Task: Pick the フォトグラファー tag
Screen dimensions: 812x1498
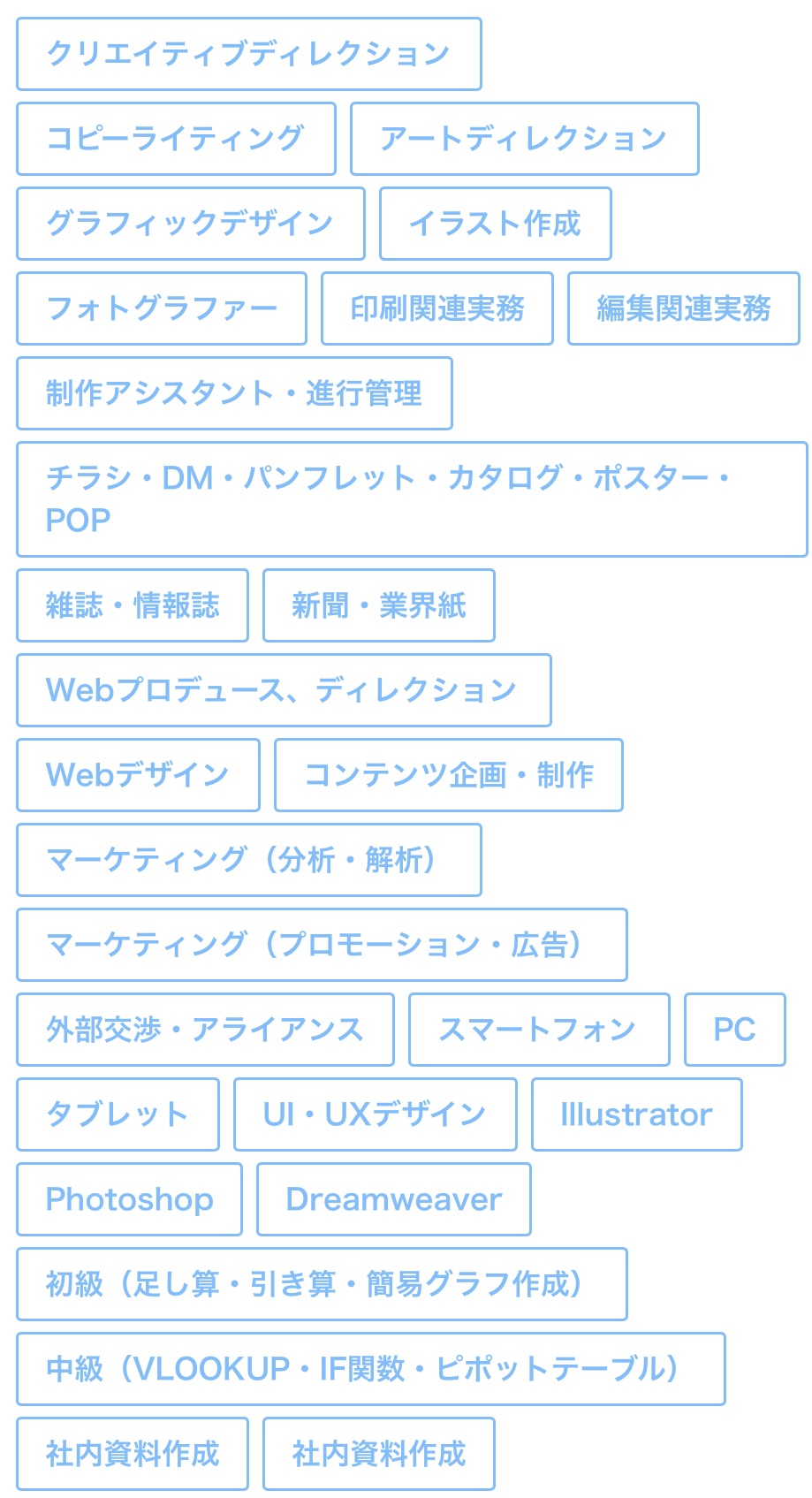Action: click(162, 308)
